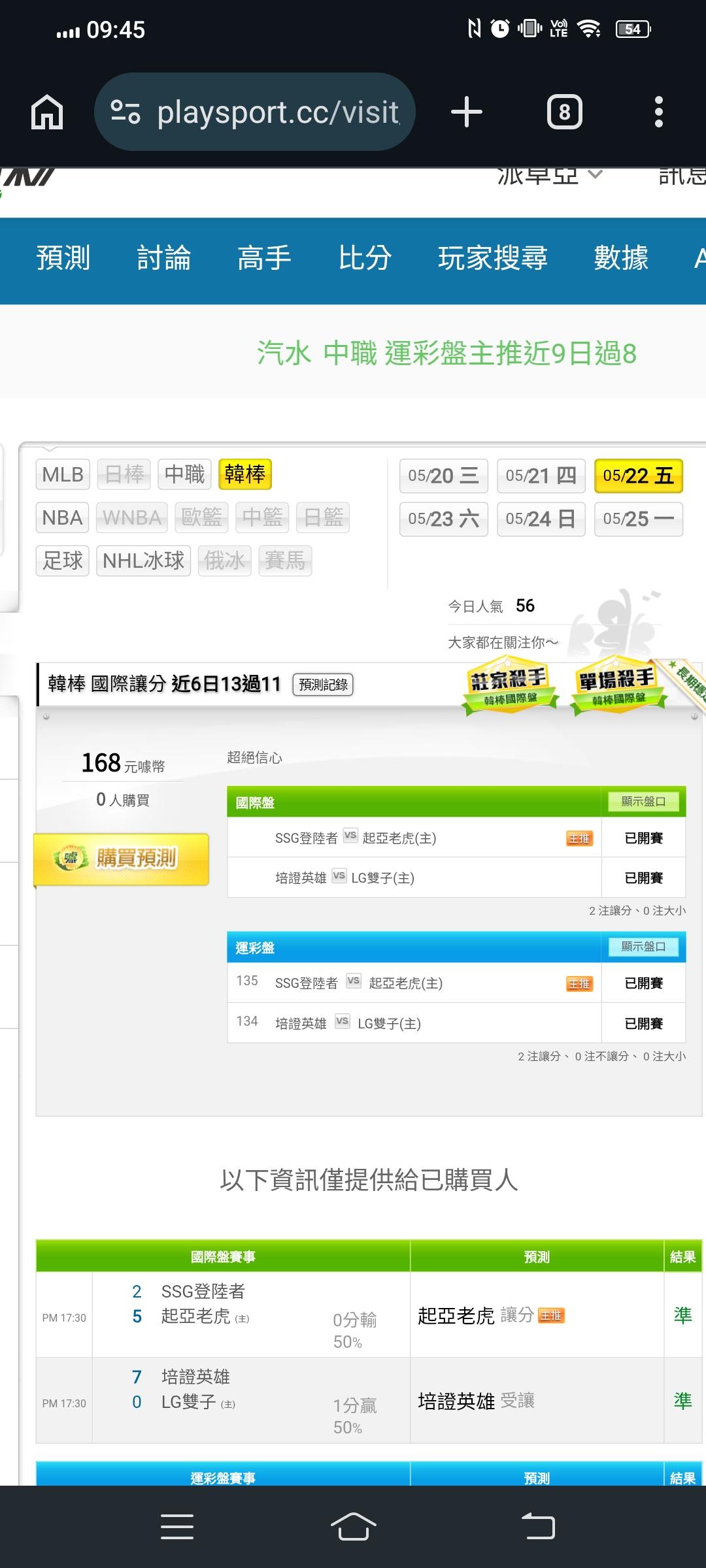Open the 高手 section
This screenshot has height=1568, width=706.
(x=264, y=258)
